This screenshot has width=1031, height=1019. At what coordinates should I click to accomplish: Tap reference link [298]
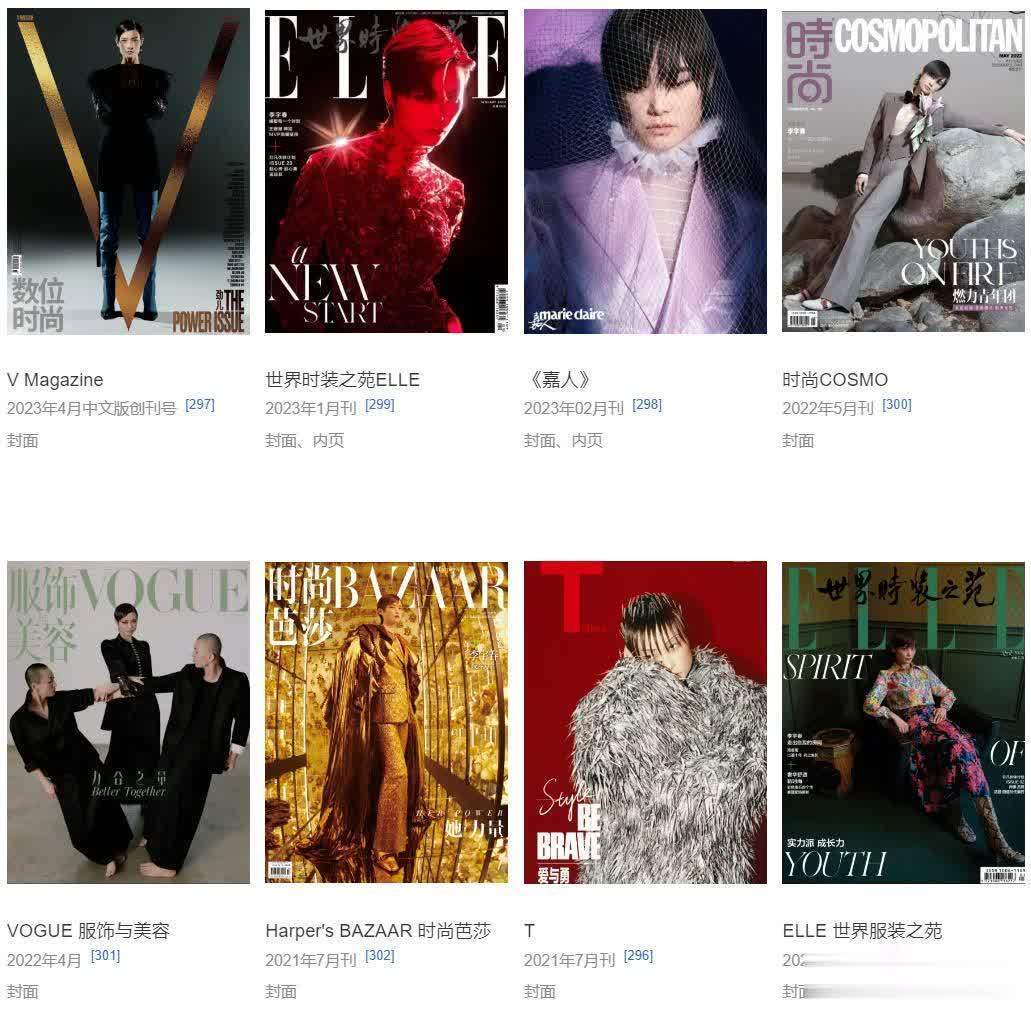click(x=648, y=405)
